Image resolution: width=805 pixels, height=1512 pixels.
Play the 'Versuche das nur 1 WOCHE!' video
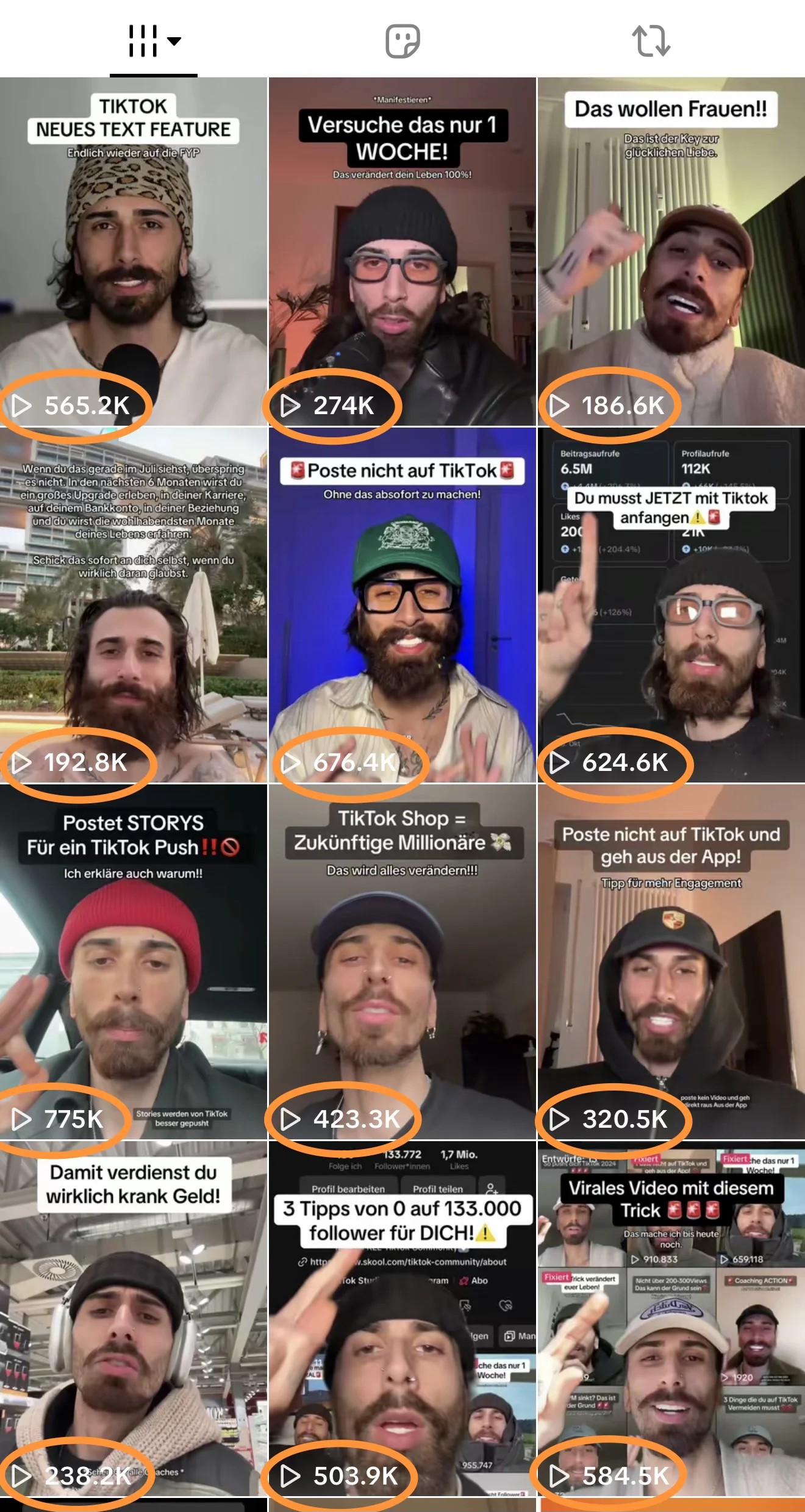[x=402, y=251]
